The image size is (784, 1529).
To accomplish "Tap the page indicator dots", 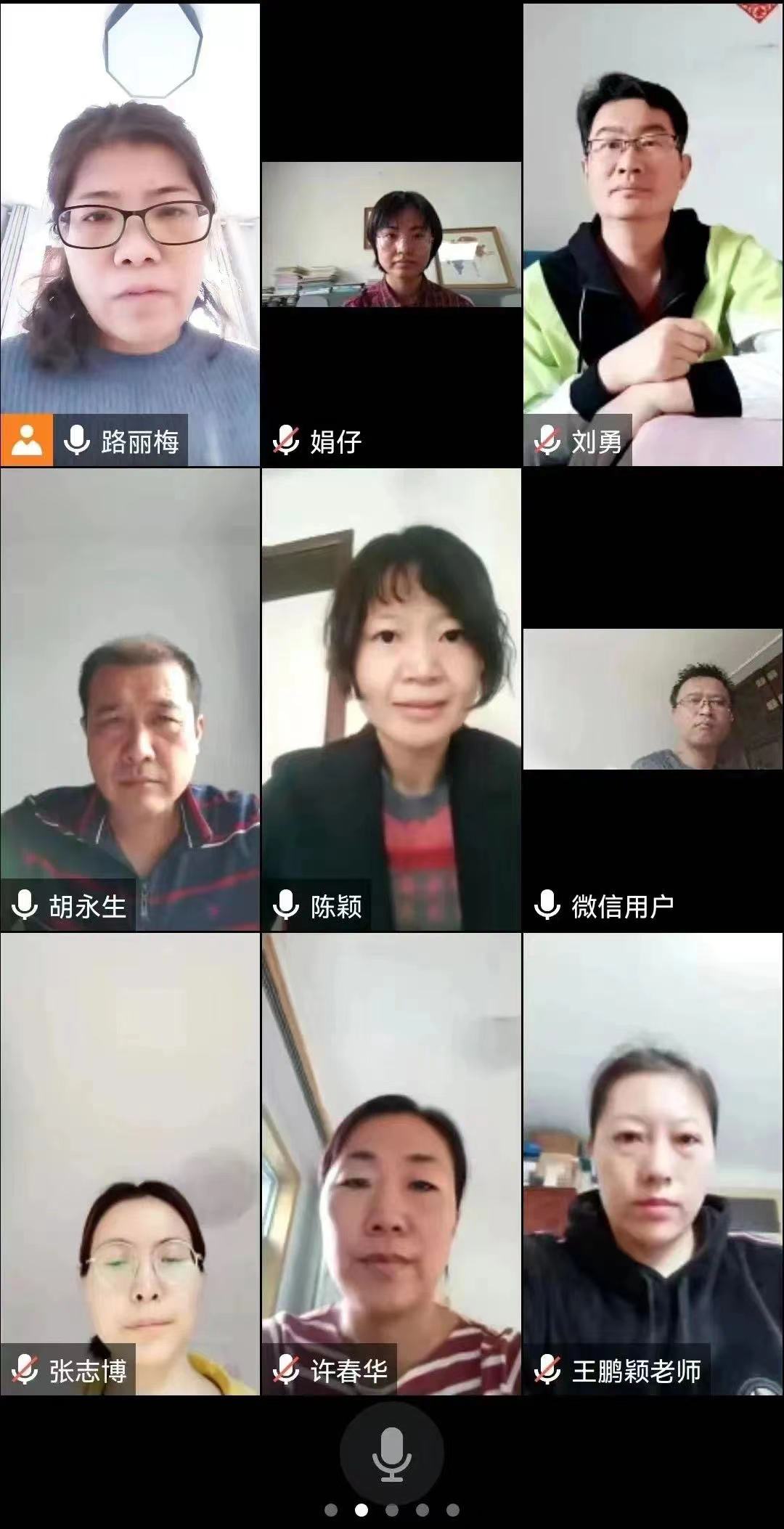I will 391,1511.
